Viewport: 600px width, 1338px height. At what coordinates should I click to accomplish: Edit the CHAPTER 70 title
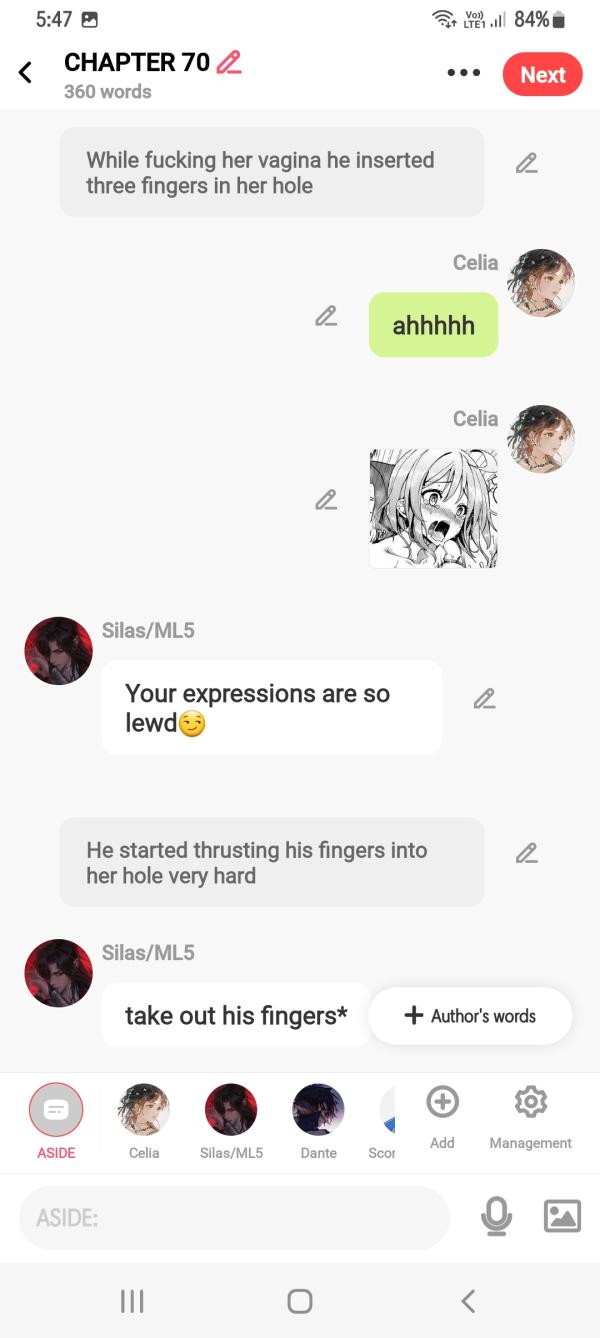229,62
